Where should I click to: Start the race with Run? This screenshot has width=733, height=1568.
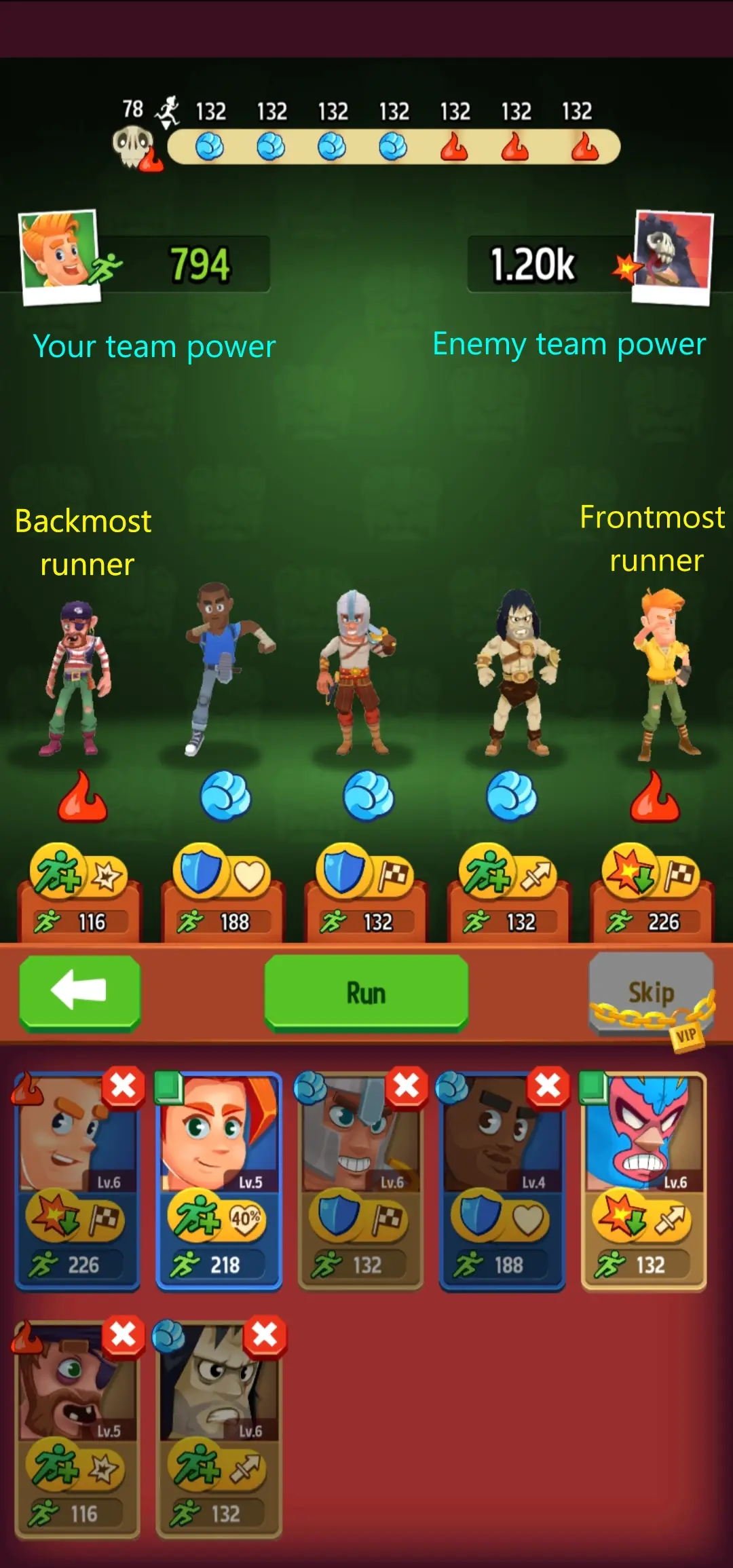coord(366,993)
